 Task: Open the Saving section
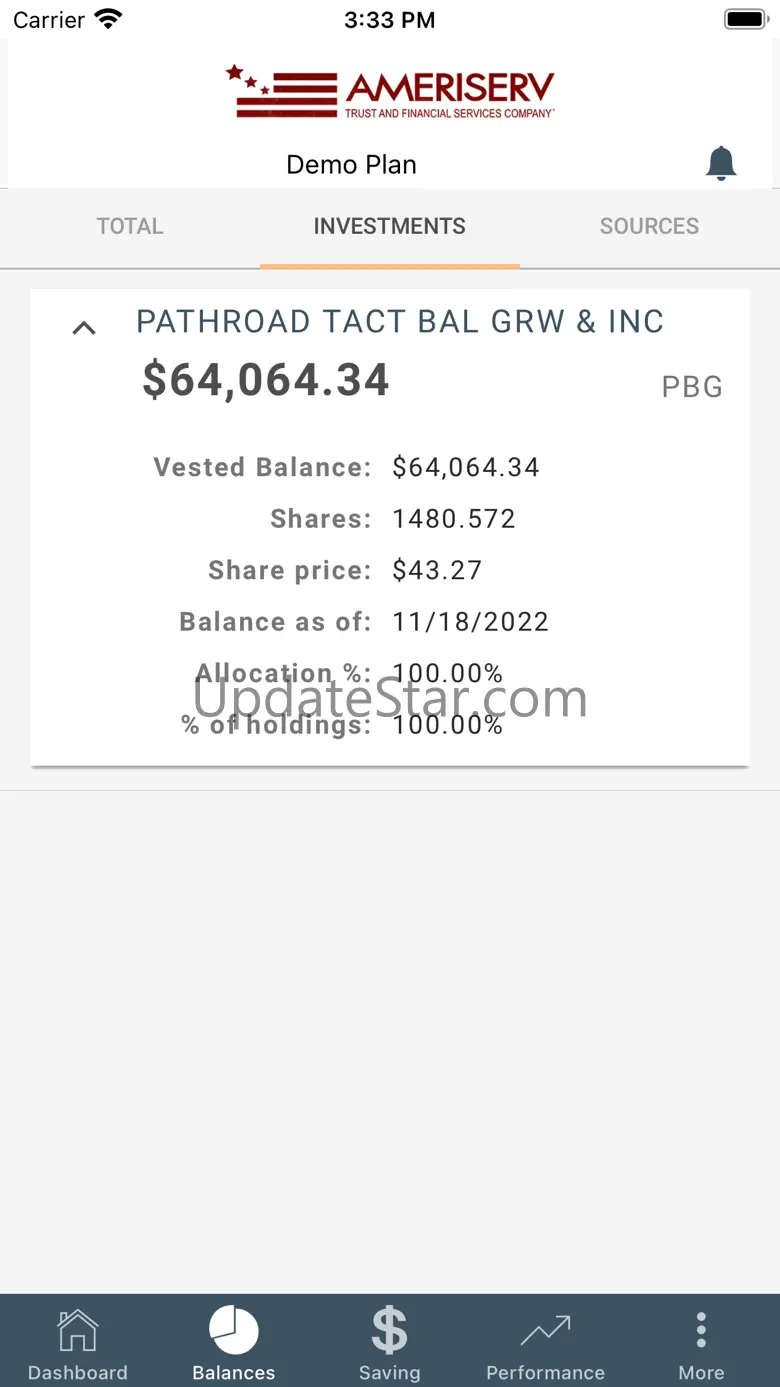[x=390, y=1343]
